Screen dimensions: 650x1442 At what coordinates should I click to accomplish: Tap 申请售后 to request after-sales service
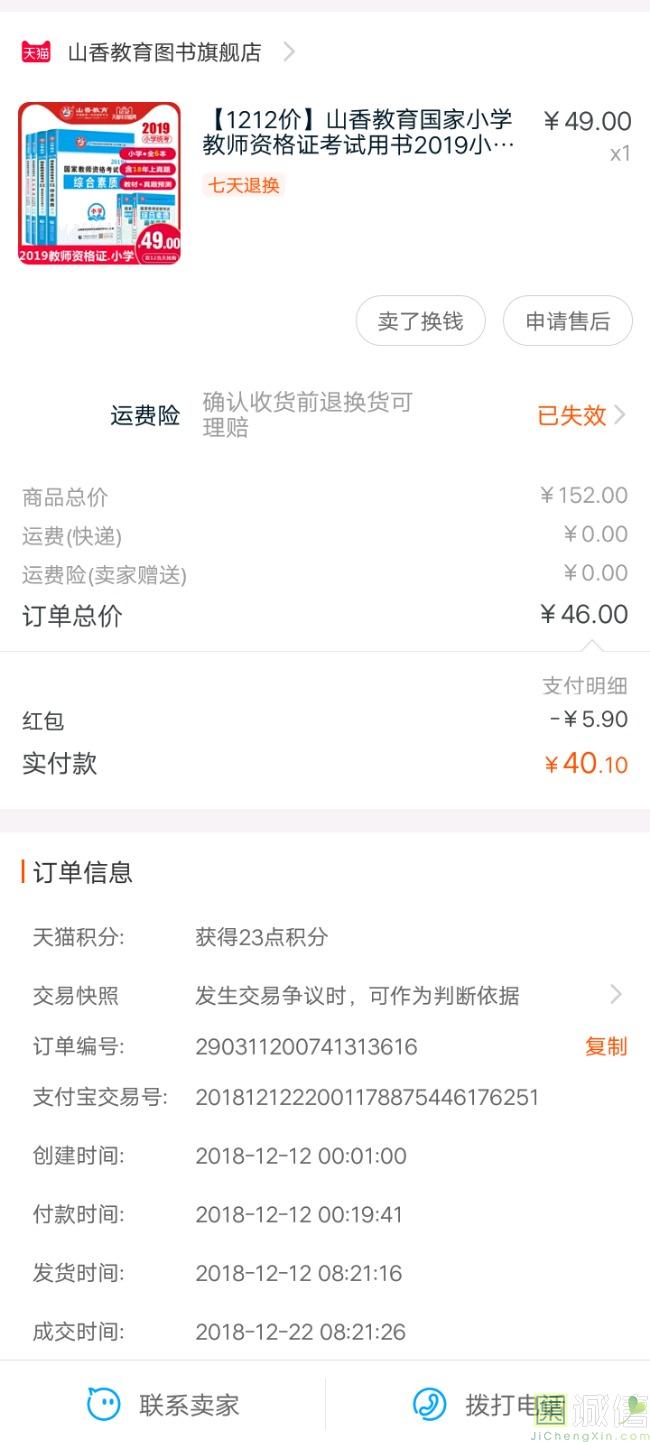[567, 321]
